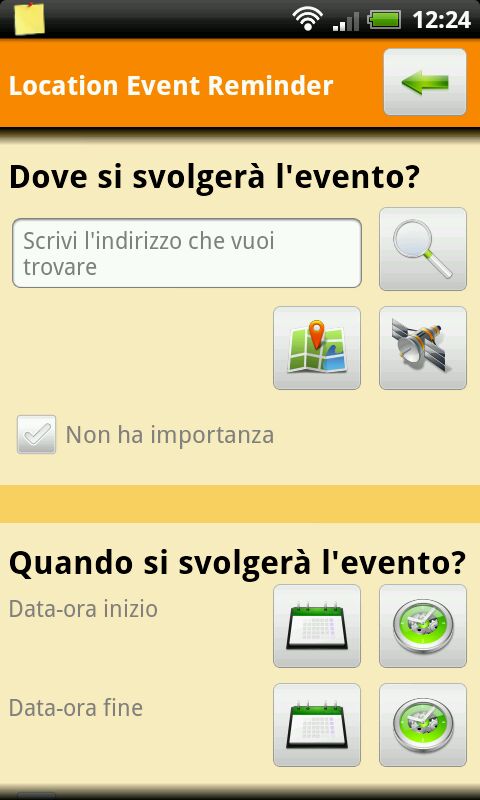480x800 pixels.
Task: Set start time with clock icon
Action: click(423, 626)
